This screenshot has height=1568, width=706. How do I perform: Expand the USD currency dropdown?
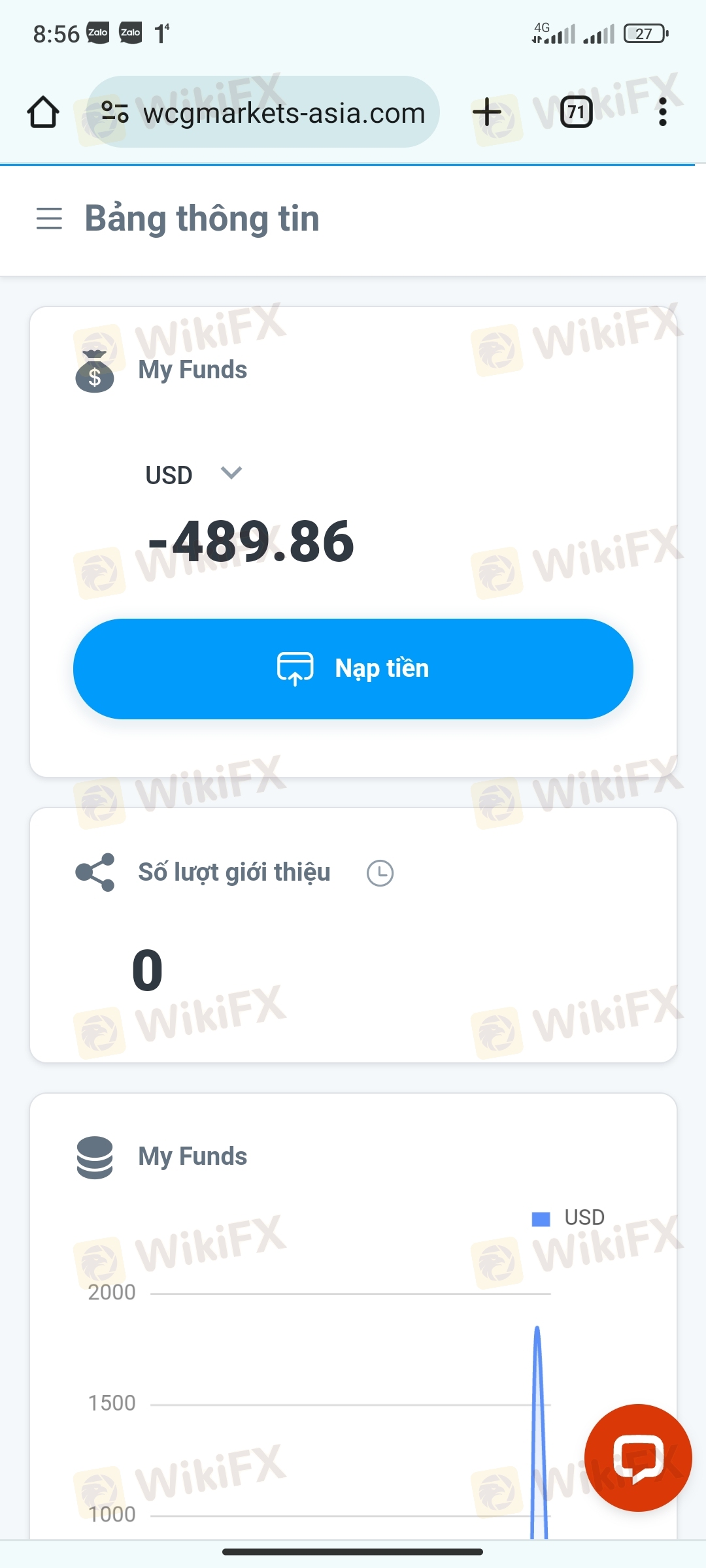(194, 474)
